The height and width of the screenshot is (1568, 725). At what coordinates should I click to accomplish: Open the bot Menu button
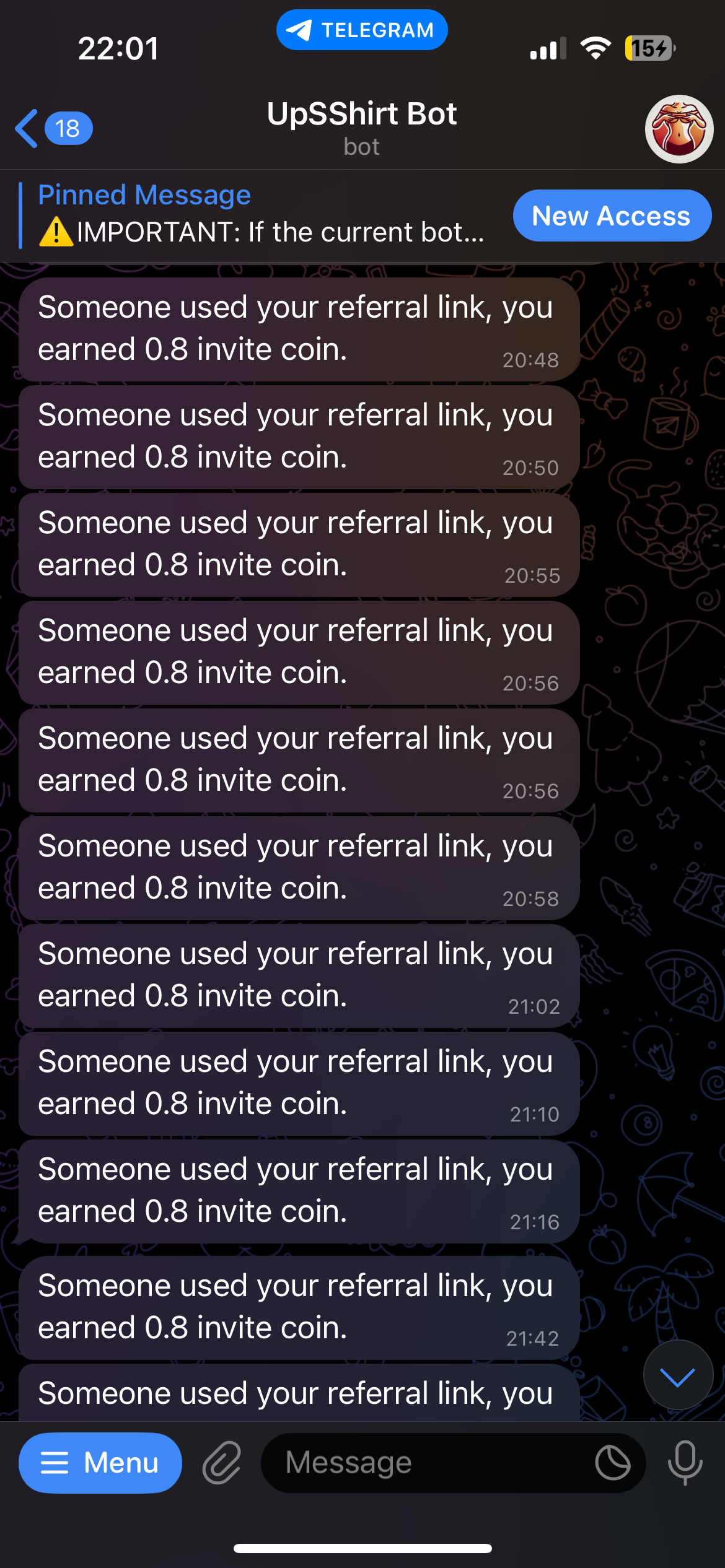100,1463
